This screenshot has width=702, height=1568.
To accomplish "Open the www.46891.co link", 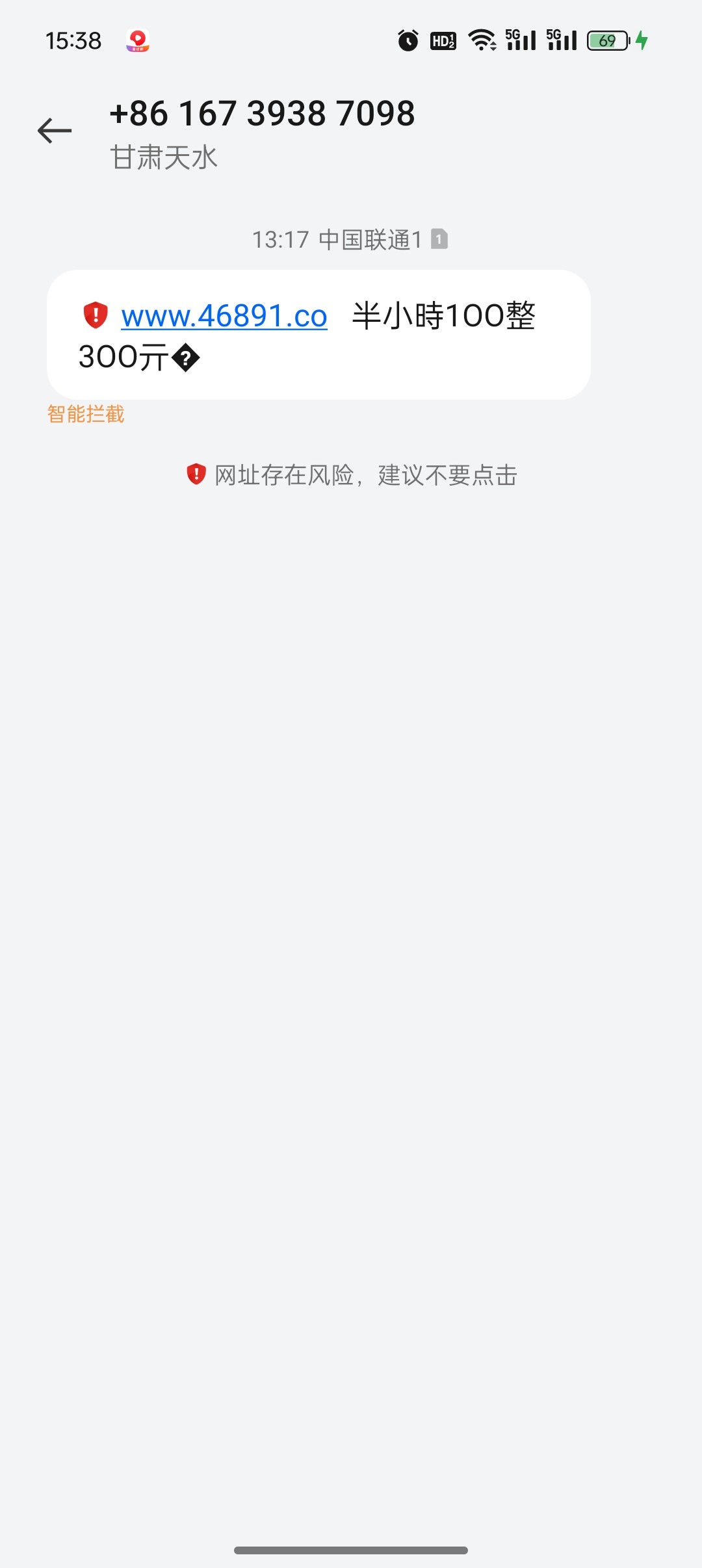I will (224, 316).
